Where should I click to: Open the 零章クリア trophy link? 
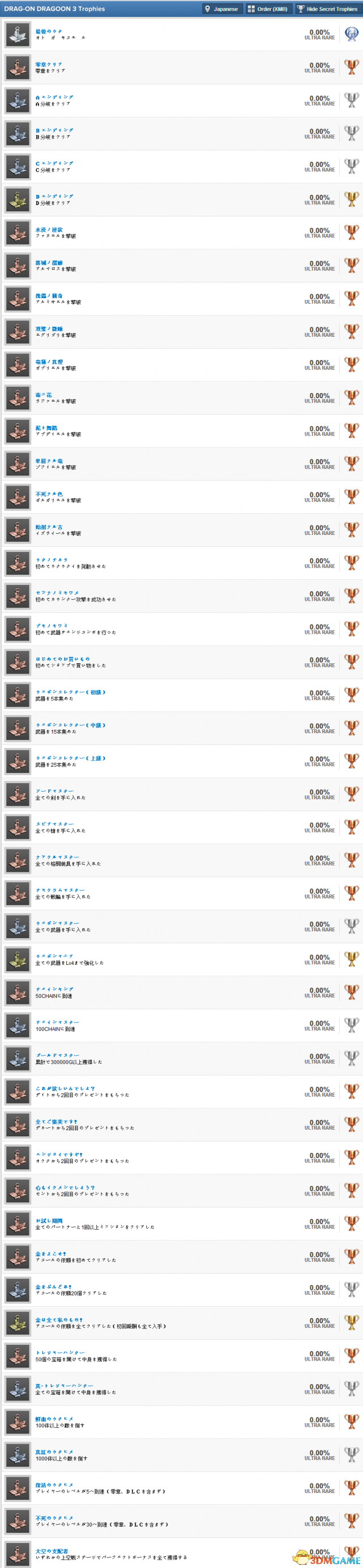tap(48, 65)
